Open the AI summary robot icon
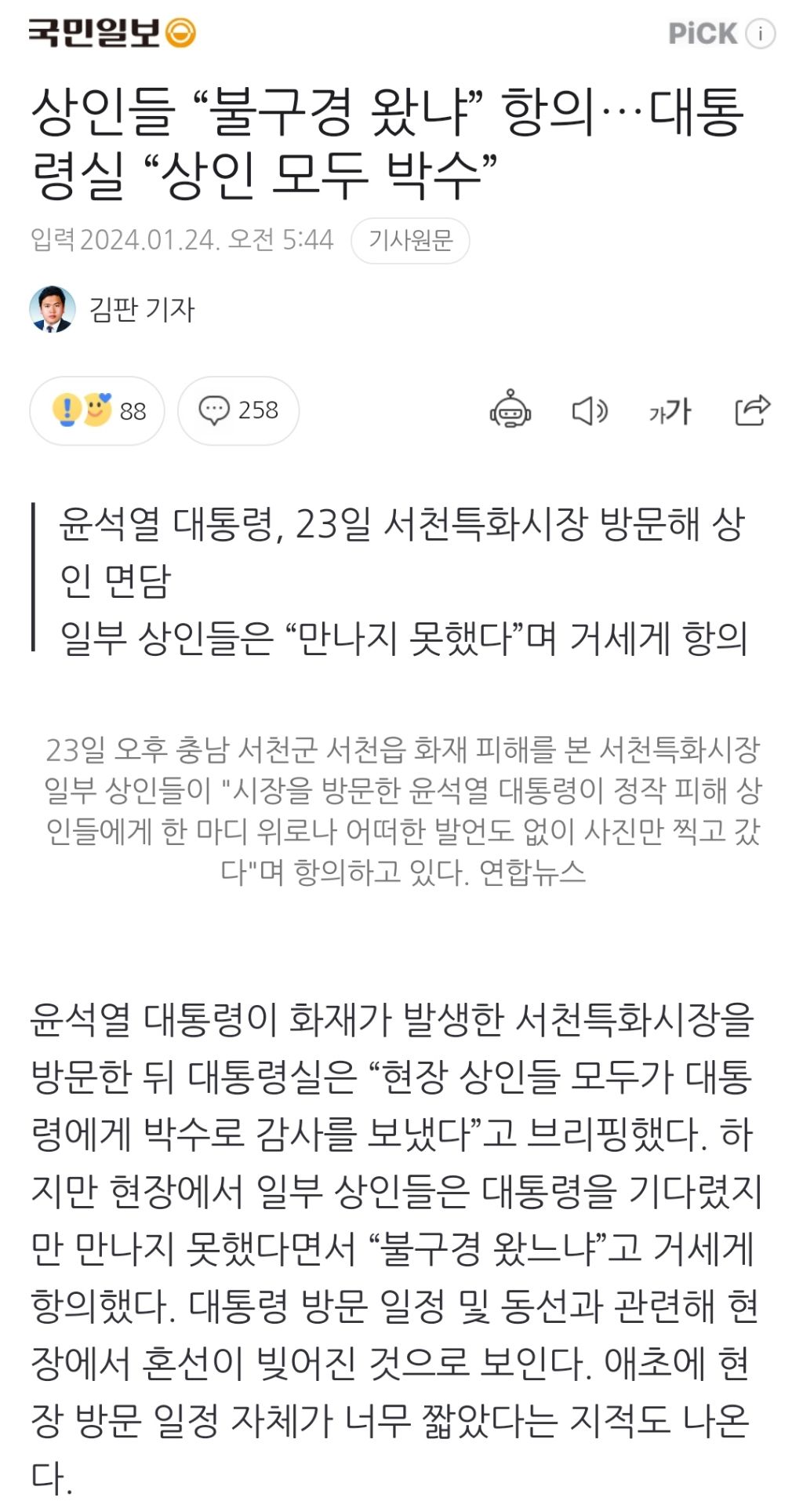The height and width of the screenshot is (1512, 803). click(x=511, y=410)
